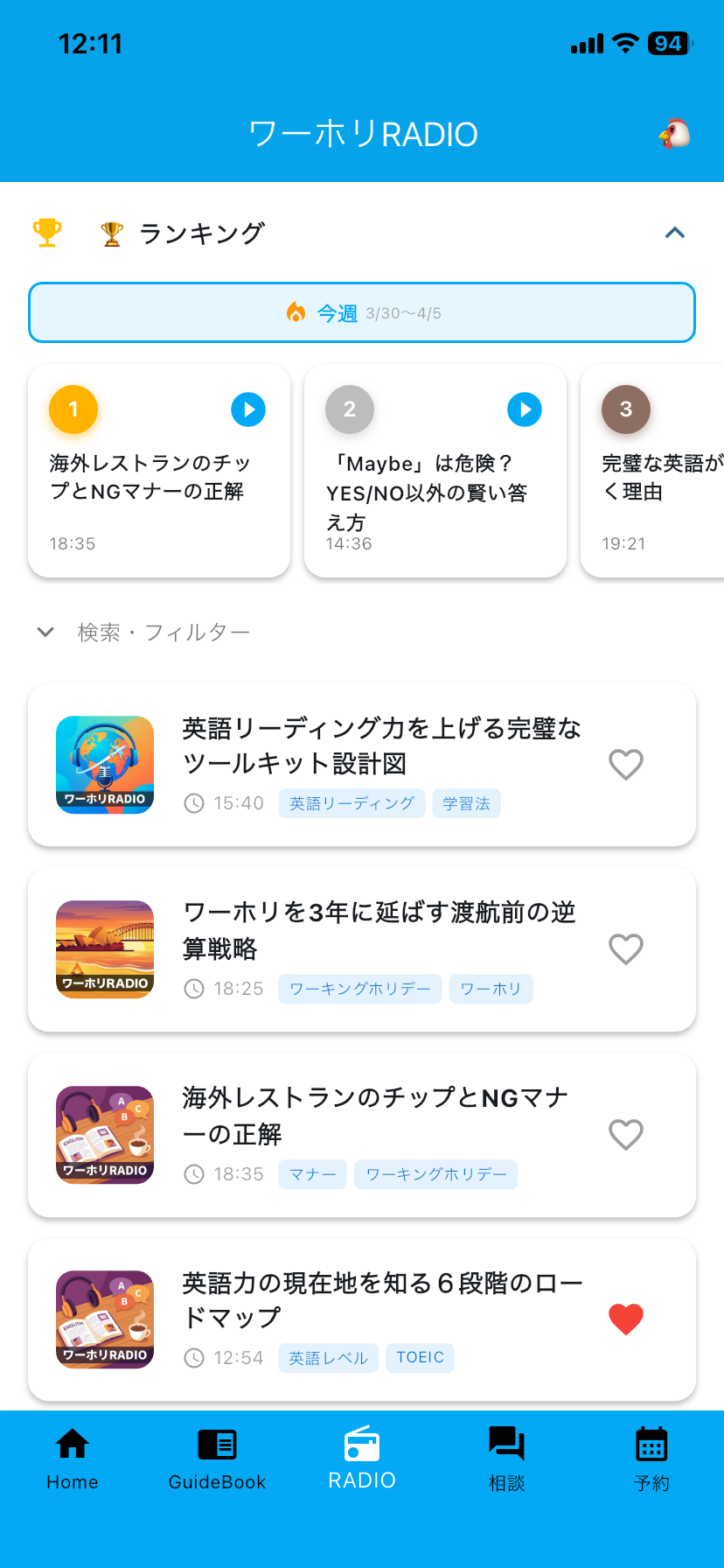Open the ワーホリRADIO thumbnail of the Sydney episode

(104, 949)
